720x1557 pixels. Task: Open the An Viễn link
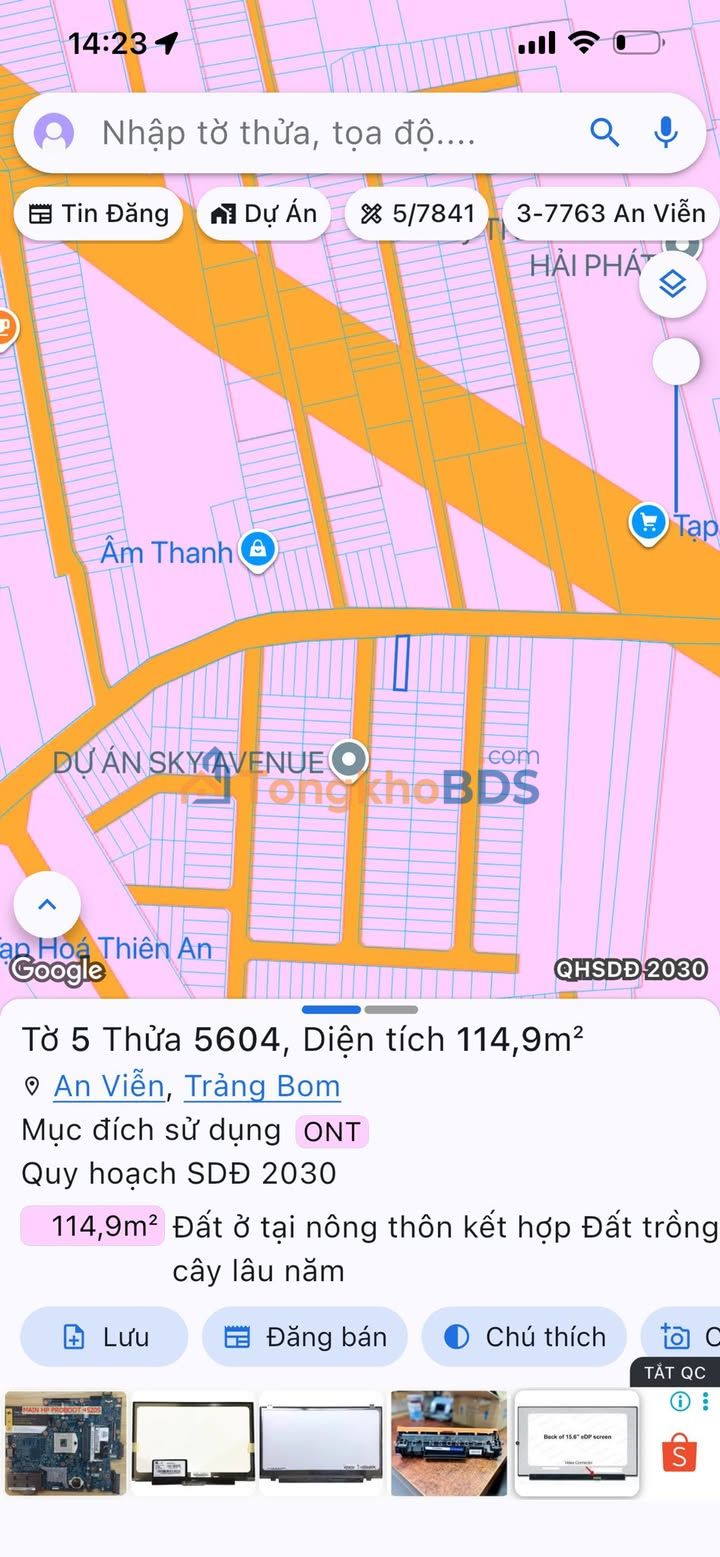tap(109, 1086)
